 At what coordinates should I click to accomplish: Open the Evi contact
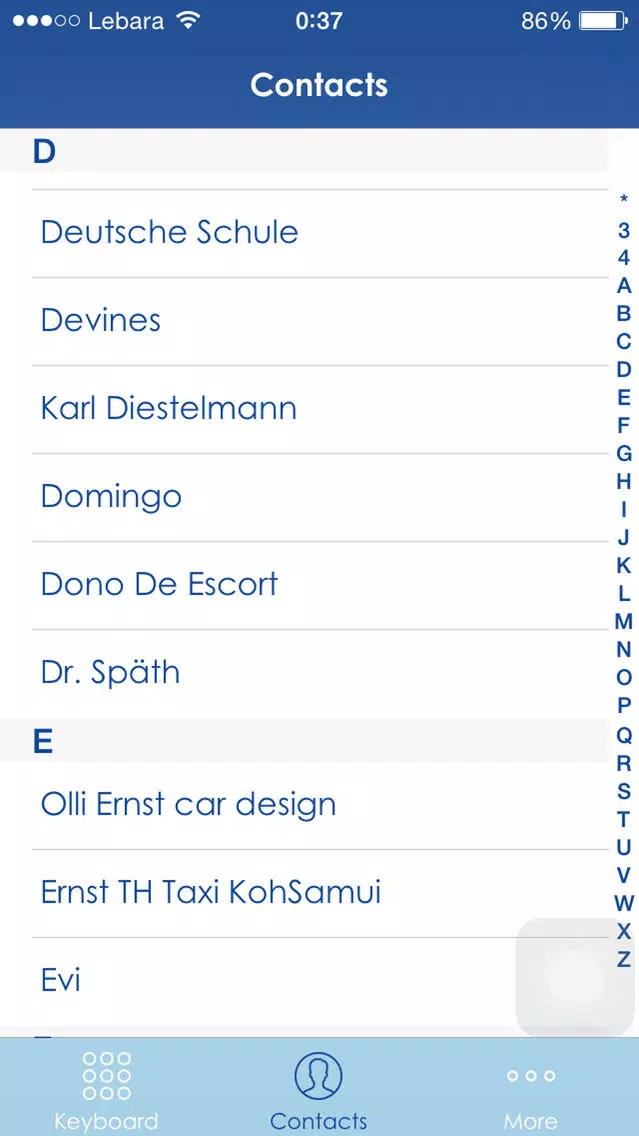pyautogui.click(x=320, y=982)
